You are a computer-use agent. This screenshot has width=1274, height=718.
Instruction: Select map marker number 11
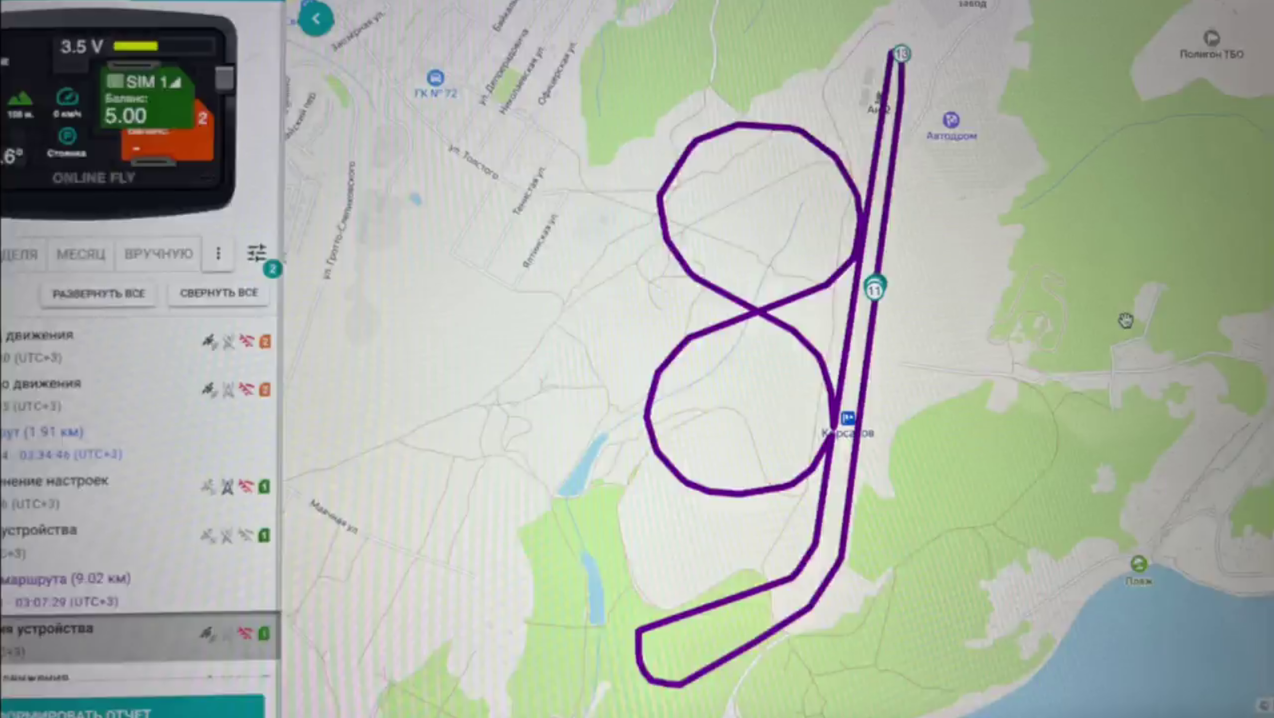(x=875, y=290)
